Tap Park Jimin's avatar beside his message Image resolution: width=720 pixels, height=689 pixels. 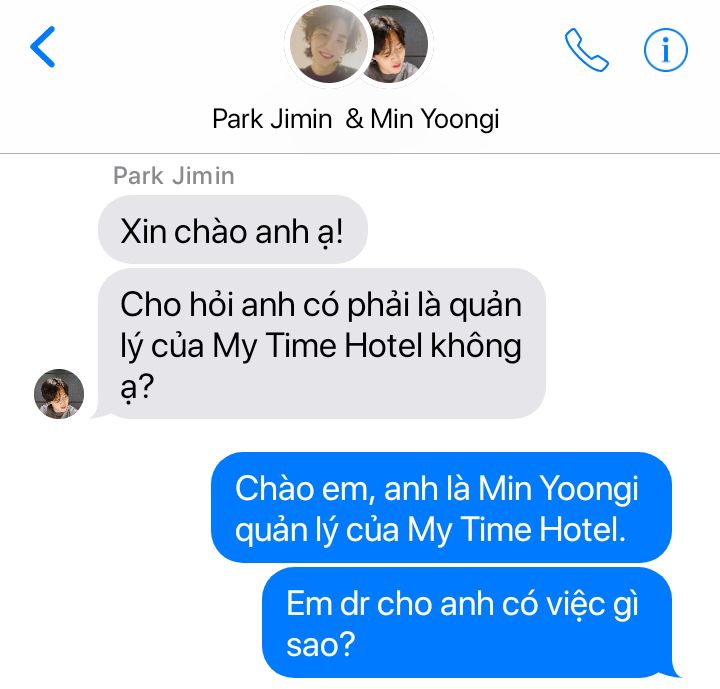[x=59, y=393]
